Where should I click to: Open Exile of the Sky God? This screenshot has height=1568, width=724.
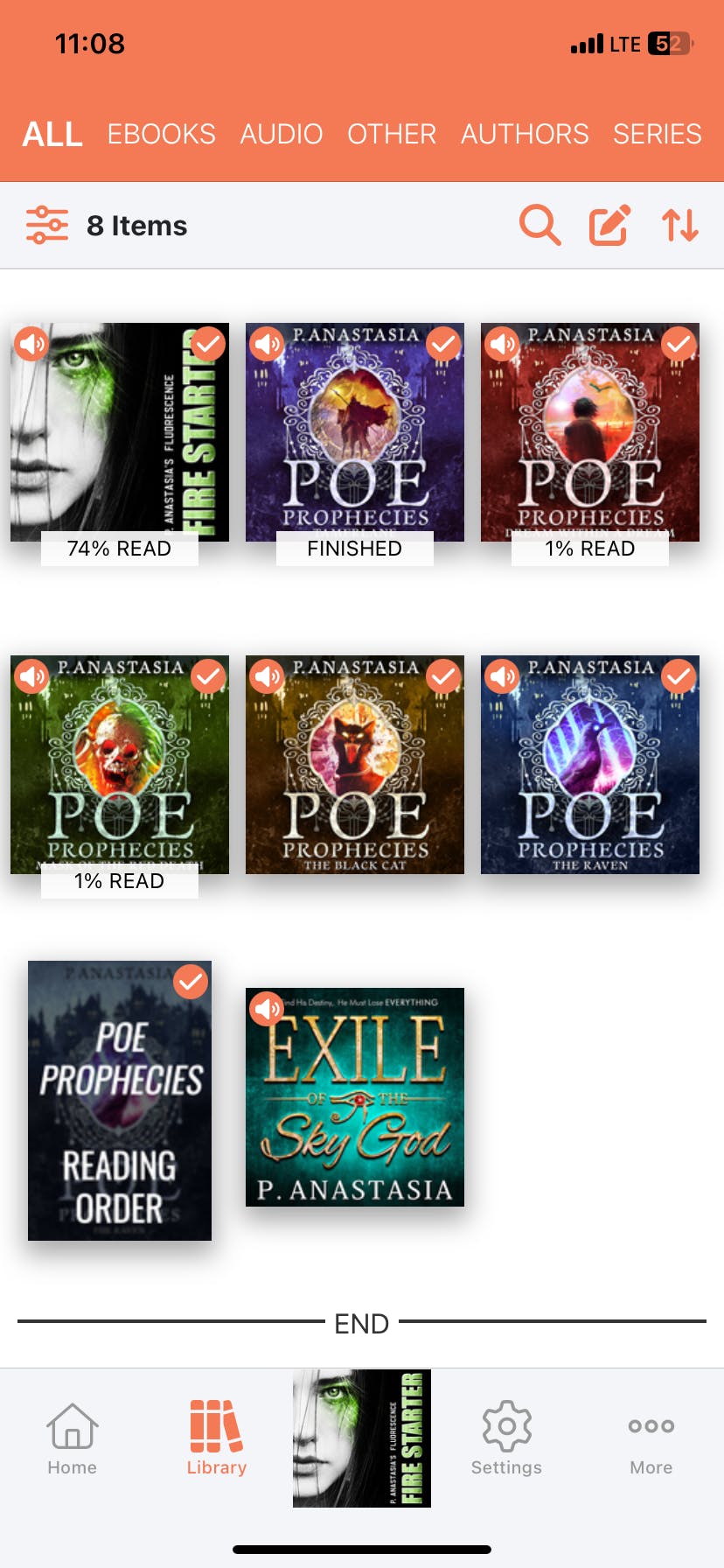coord(355,1097)
